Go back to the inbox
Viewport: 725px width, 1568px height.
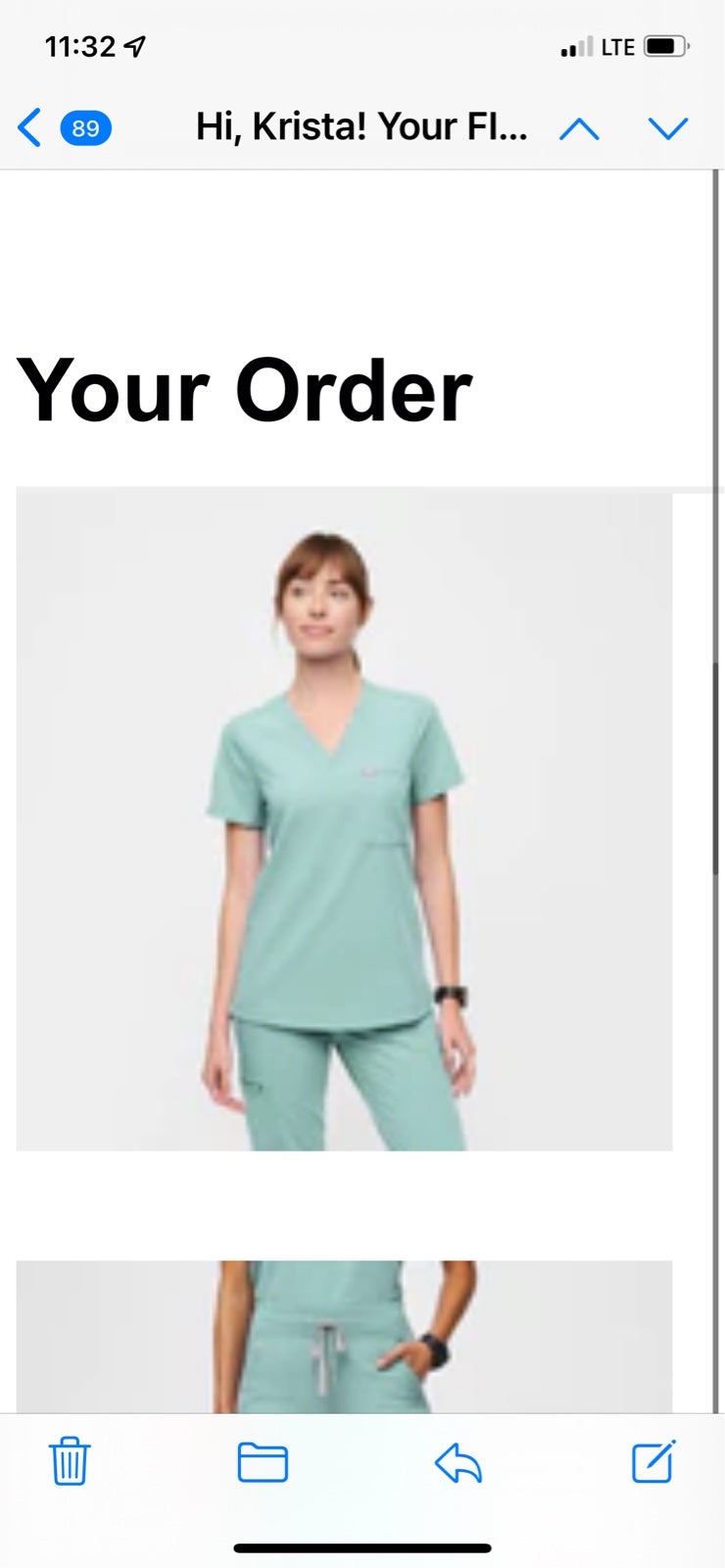(31, 128)
